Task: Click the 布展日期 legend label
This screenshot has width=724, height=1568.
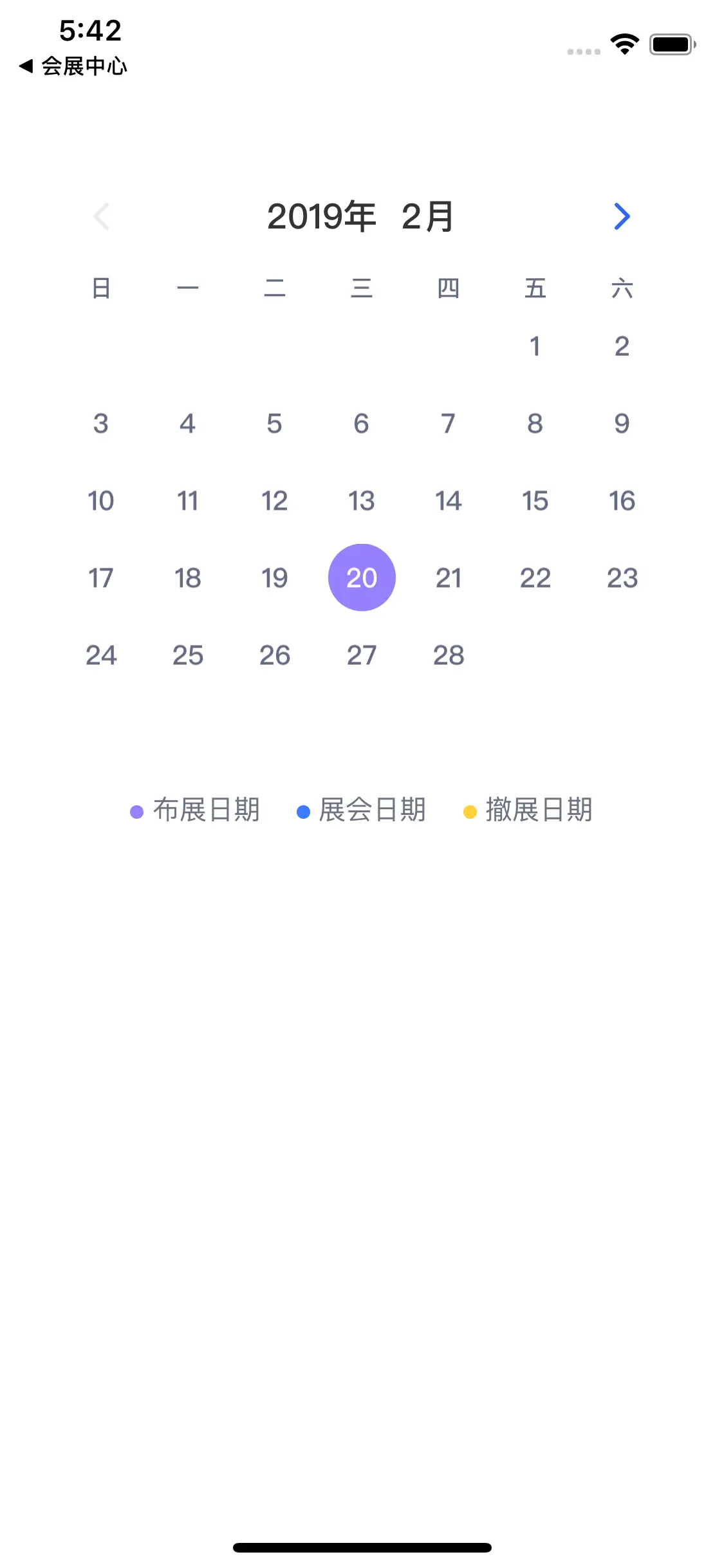Action: (207, 810)
